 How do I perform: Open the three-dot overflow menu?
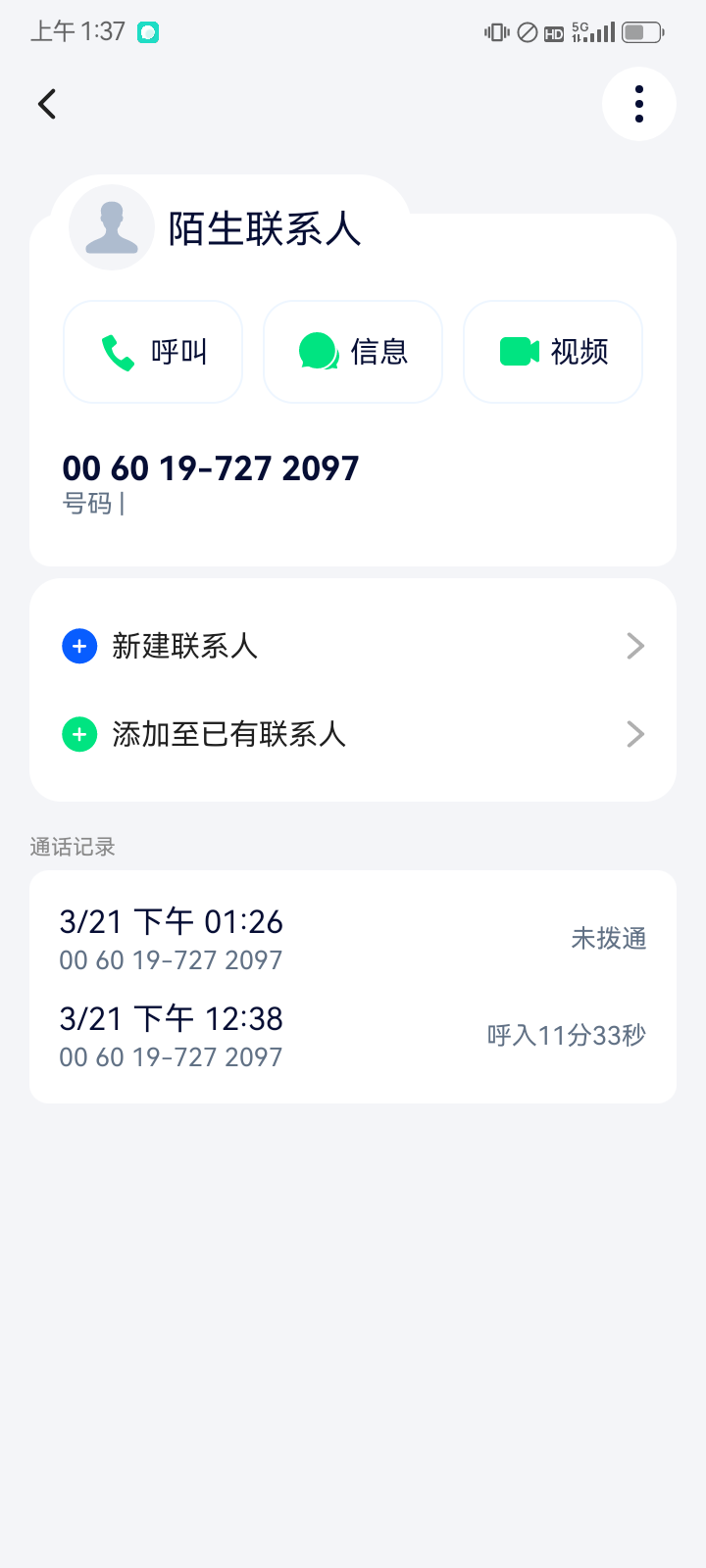click(638, 103)
